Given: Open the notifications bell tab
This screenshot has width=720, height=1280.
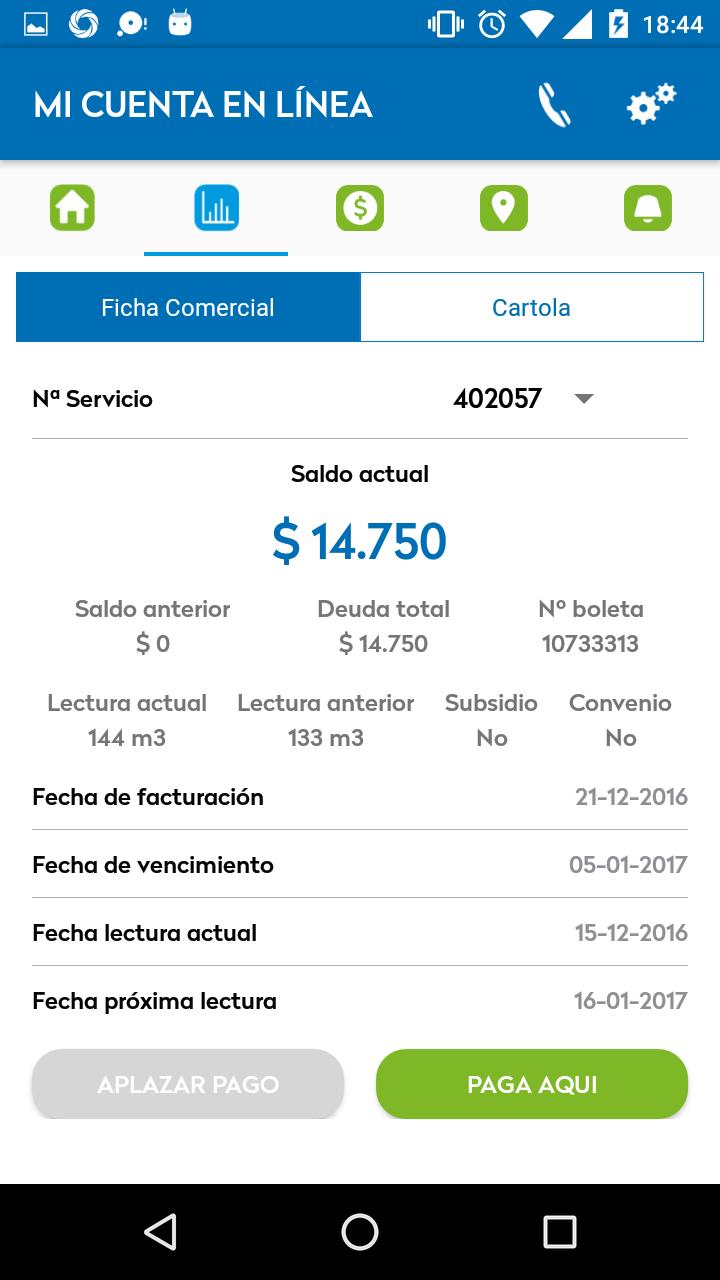Looking at the screenshot, I should [x=648, y=208].
